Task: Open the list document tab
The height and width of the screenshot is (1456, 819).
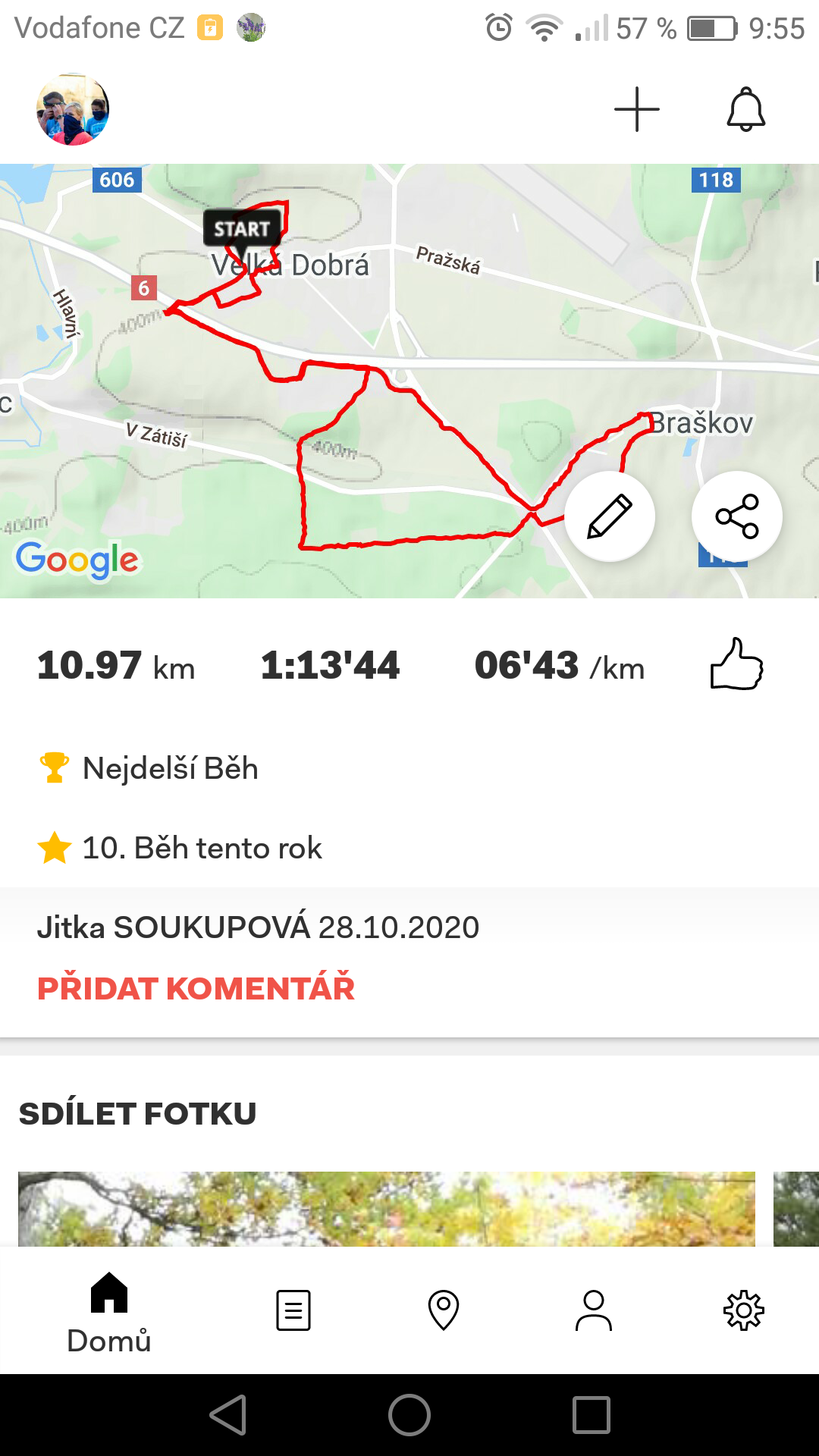Action: point(293,1310)
